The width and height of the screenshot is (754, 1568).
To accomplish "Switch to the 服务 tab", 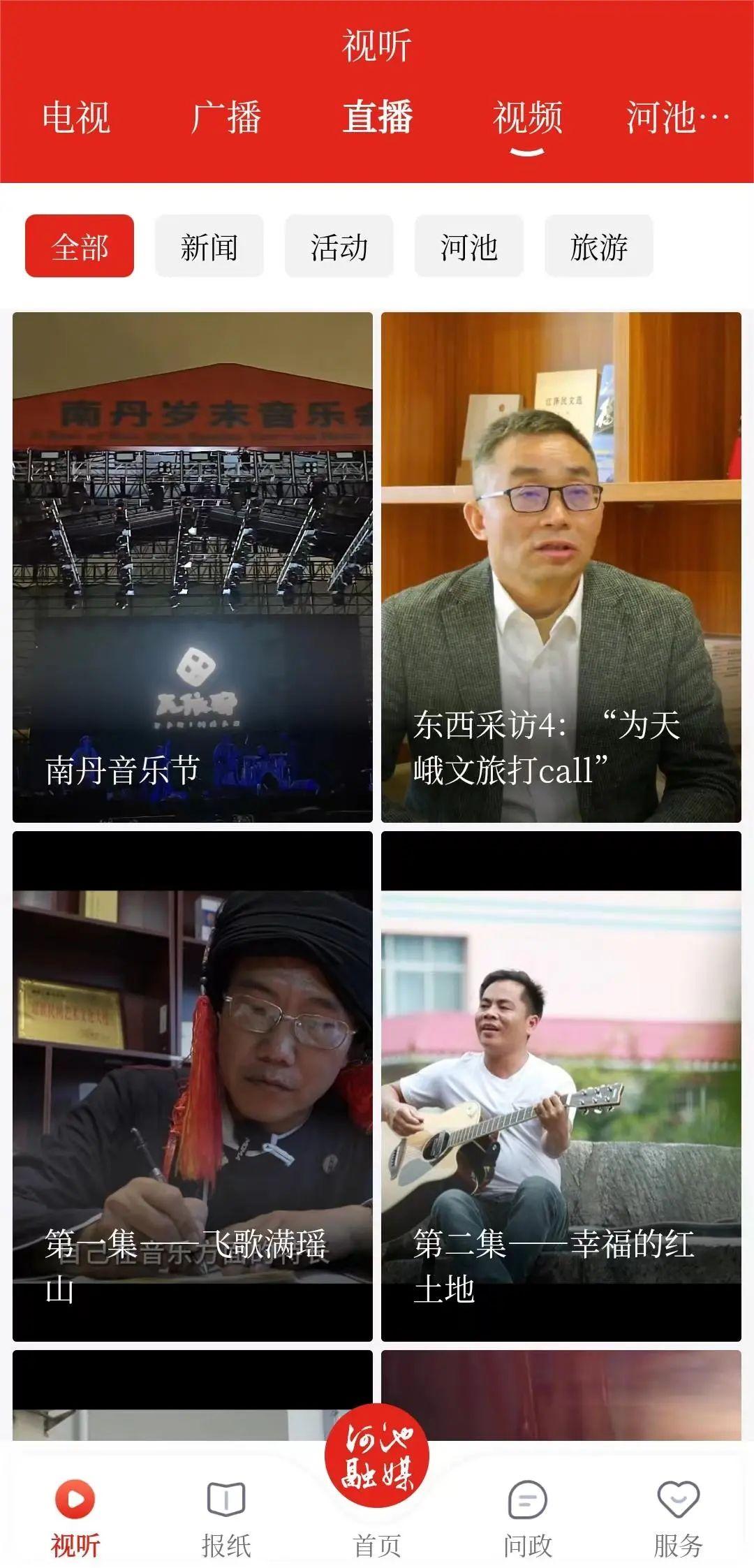I will [x=678, y=1514].
